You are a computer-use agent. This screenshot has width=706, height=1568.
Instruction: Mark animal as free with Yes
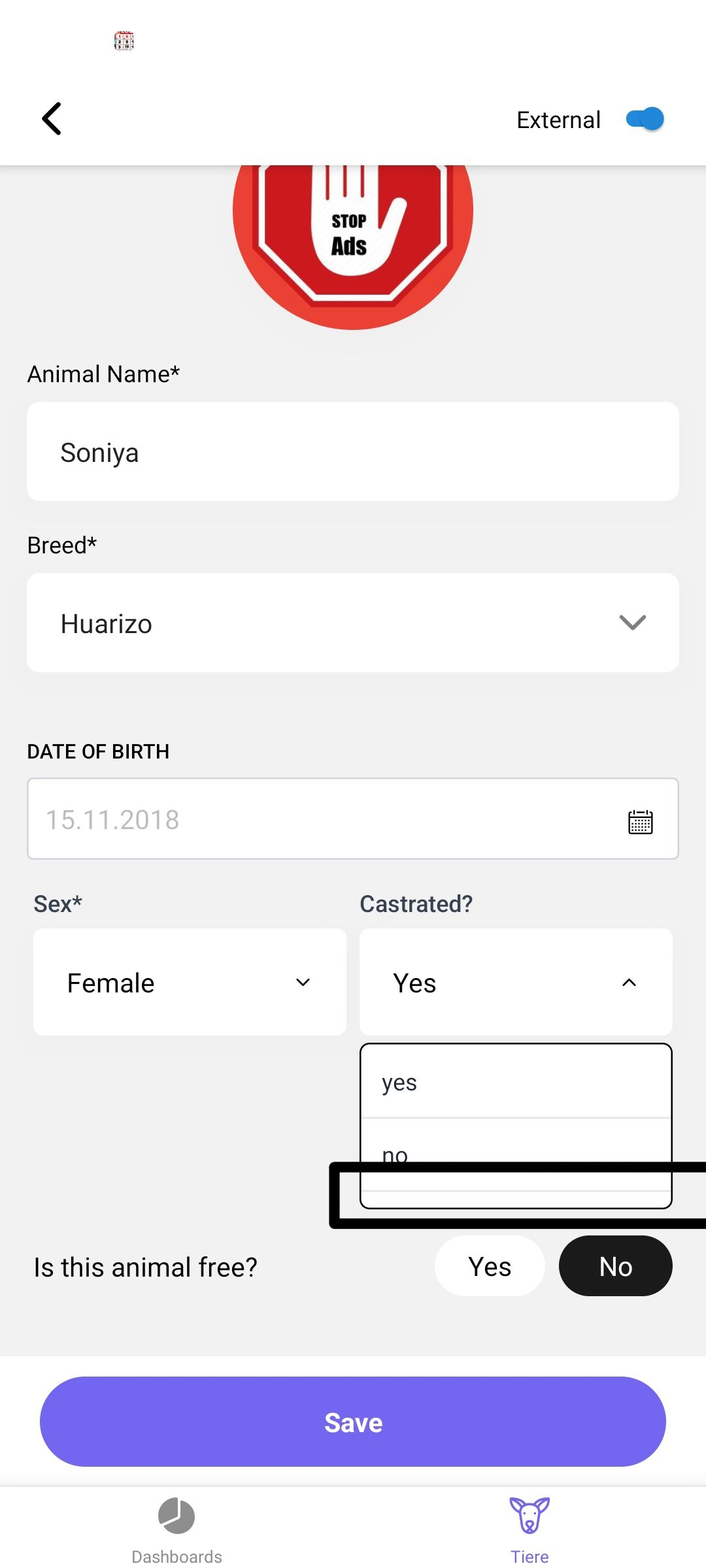[x=490, y=1266]
